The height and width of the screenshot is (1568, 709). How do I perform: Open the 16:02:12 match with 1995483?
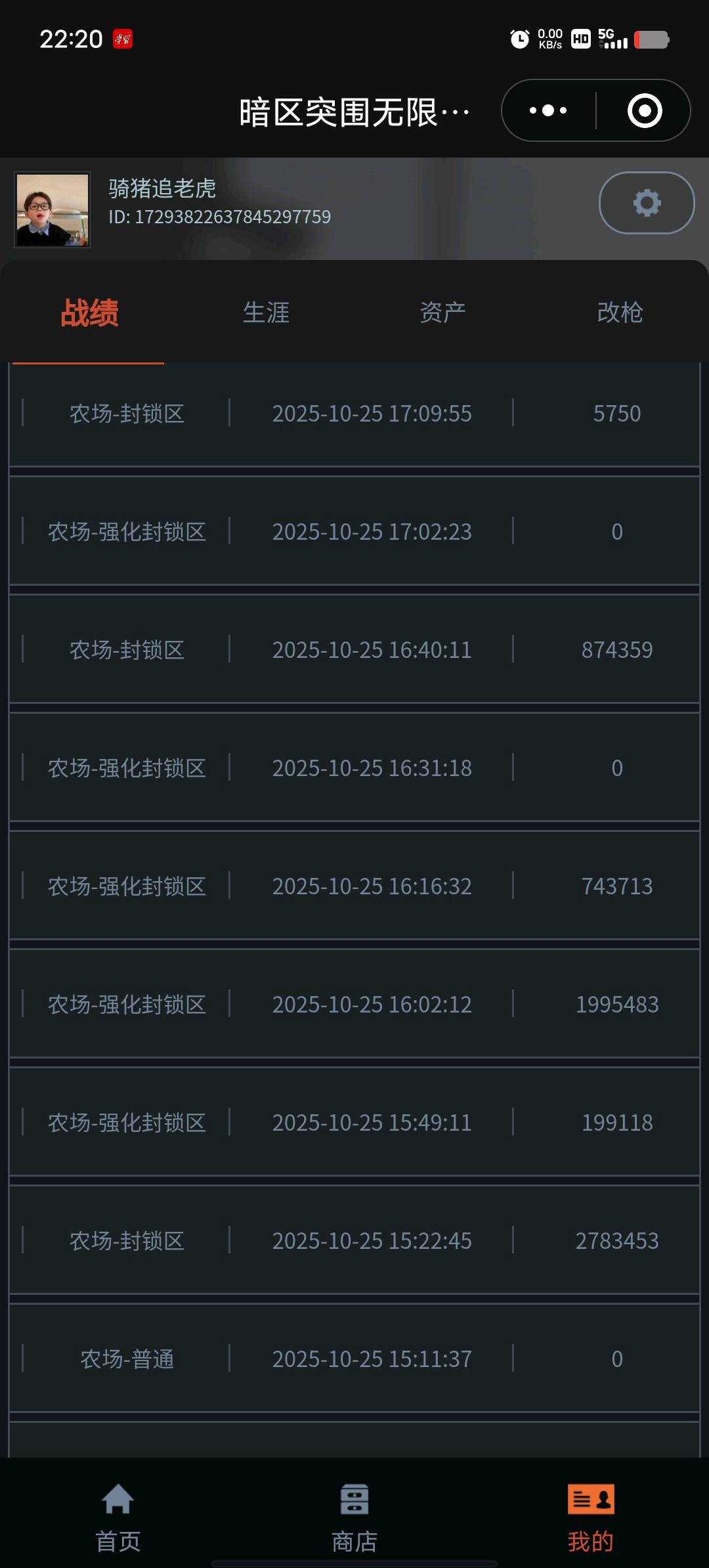(354, 1005)
